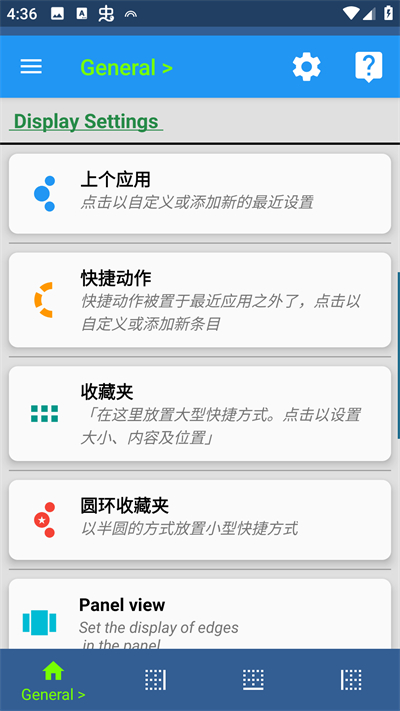Open the settings gear icon
Image resolution: width=400 pixels, height=711 pixels.
coord(307,67)
